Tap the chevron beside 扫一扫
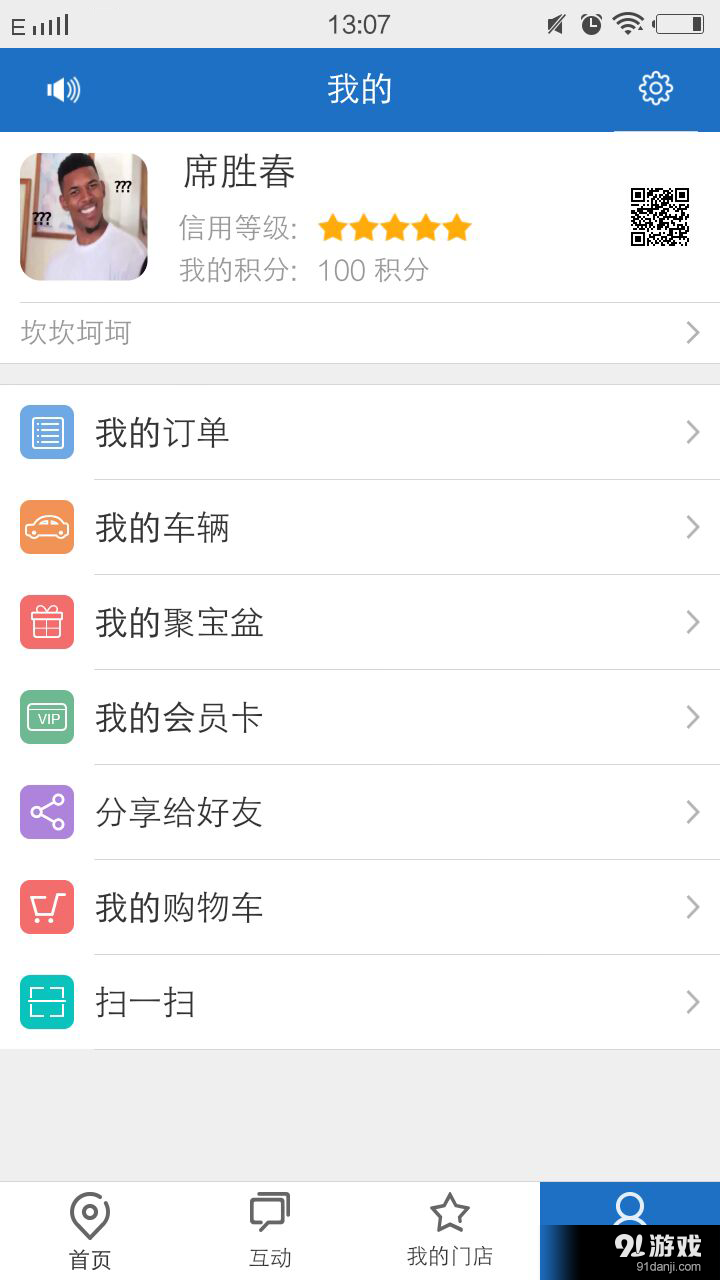 [691, 1002]
